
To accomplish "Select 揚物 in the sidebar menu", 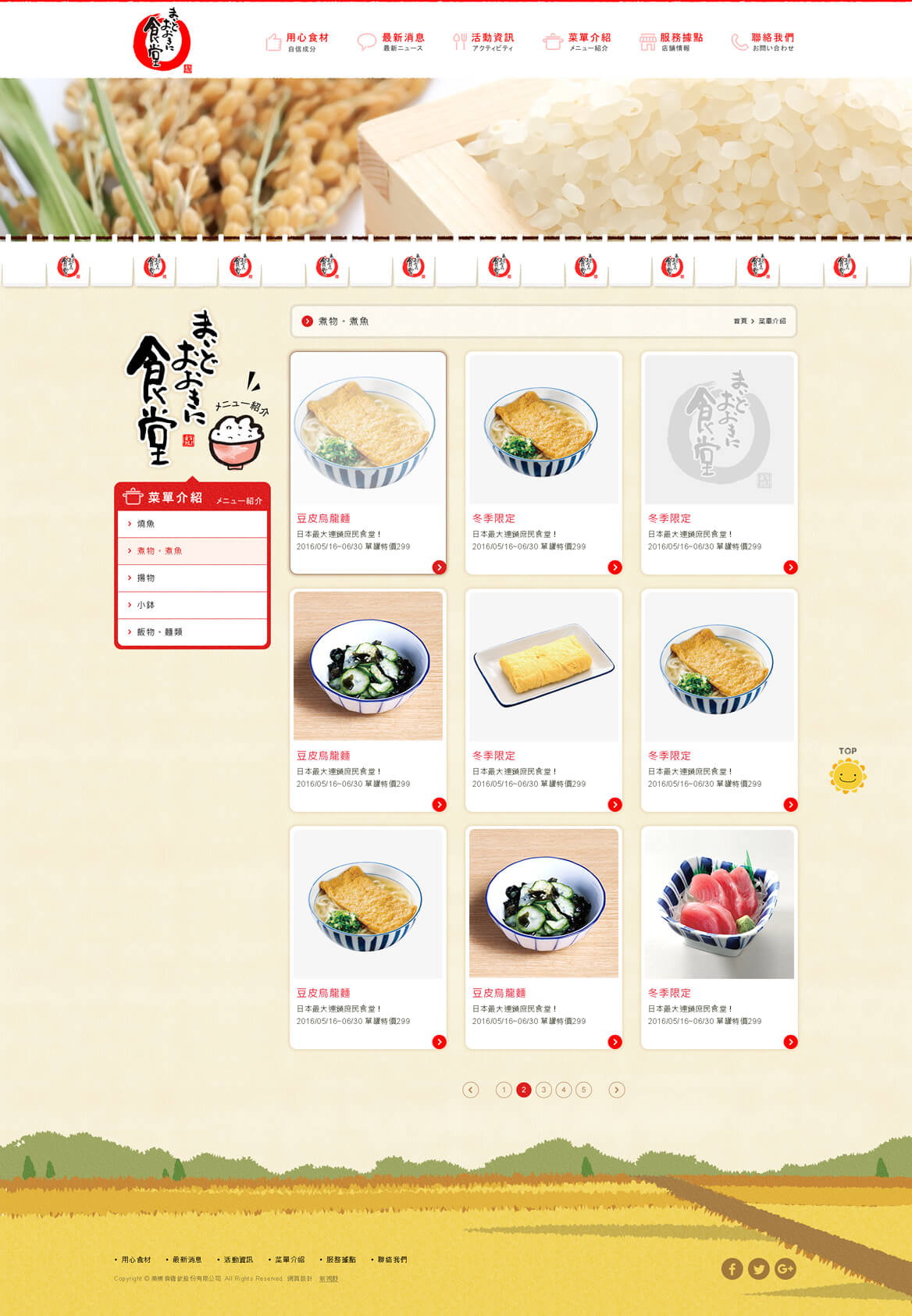I will (146, 578).
